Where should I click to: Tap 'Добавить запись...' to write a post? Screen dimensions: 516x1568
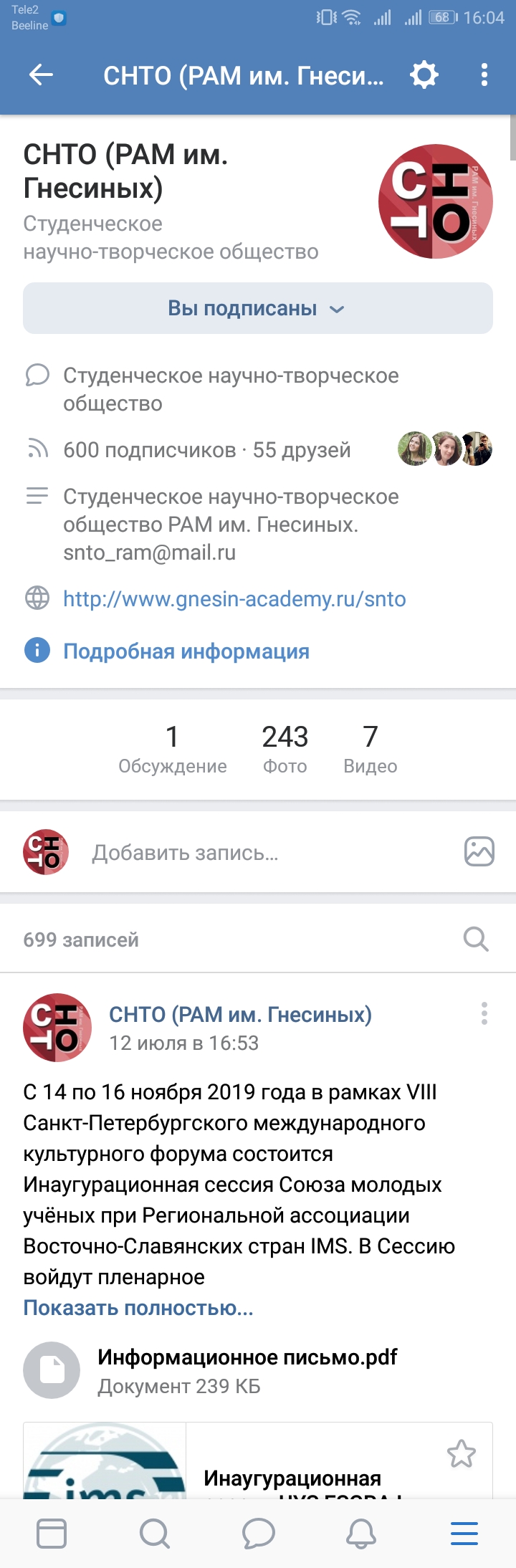tap(185, 853)
